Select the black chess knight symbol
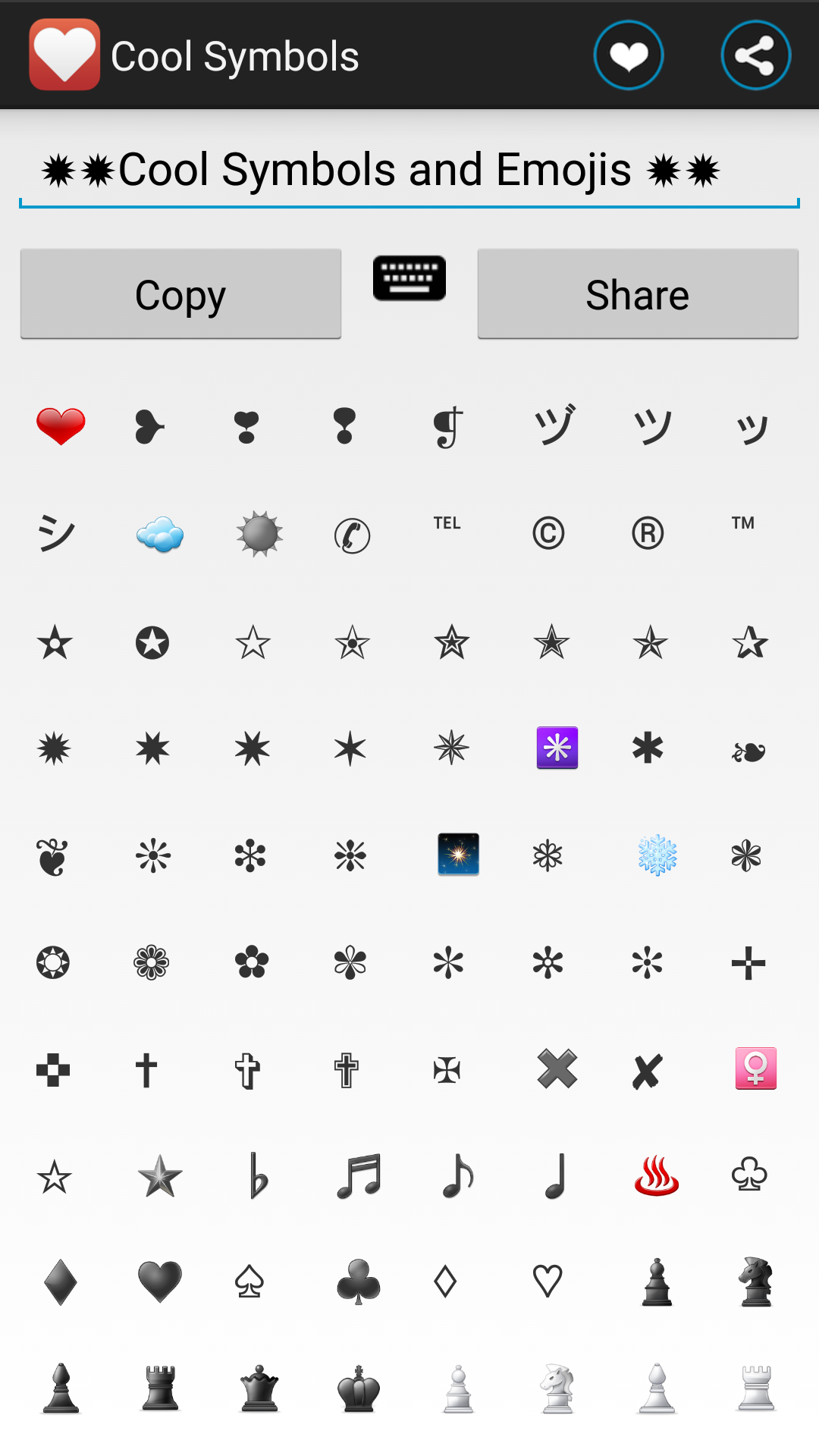819x1456 pixels. pos(756,1282)
